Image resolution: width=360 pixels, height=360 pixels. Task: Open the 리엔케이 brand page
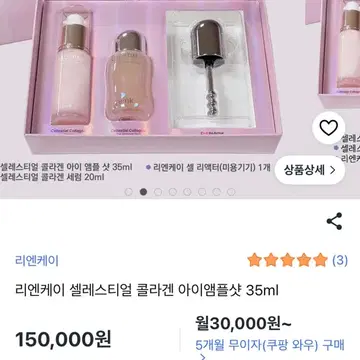37,260
